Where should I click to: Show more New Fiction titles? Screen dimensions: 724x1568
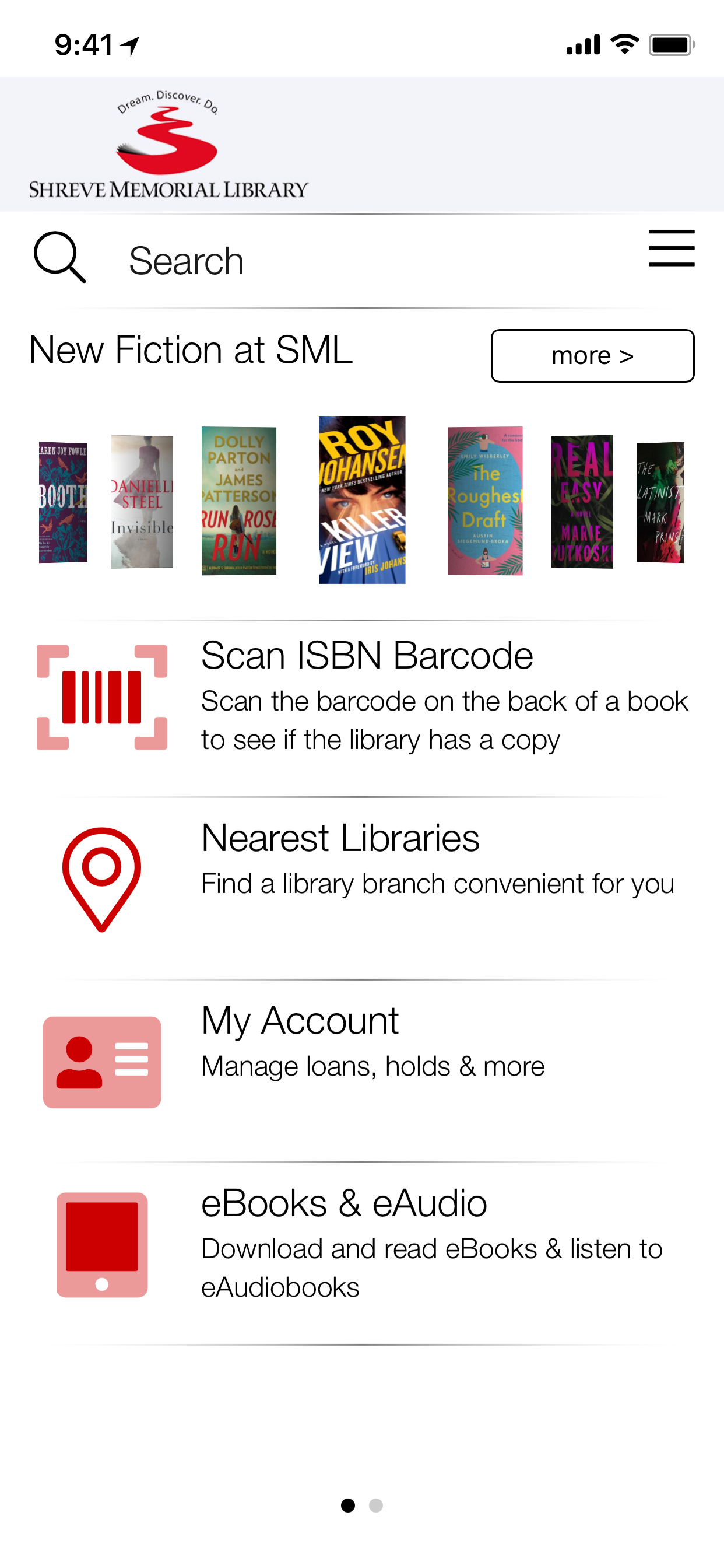[591, 355]
